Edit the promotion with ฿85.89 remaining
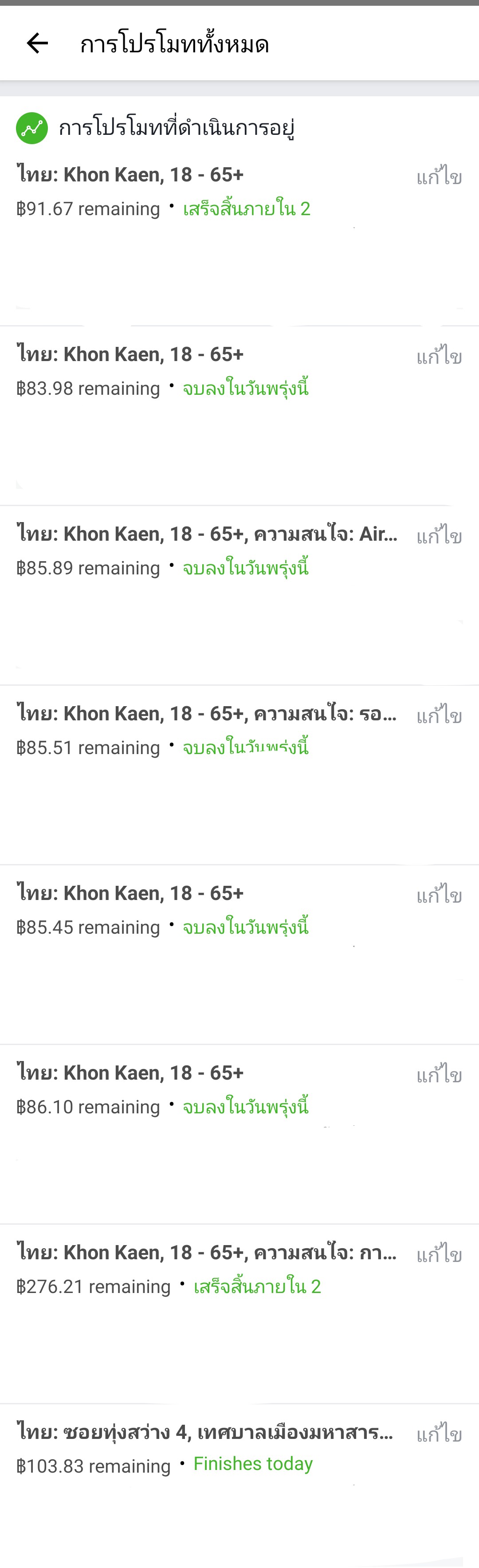 [439, 536]
